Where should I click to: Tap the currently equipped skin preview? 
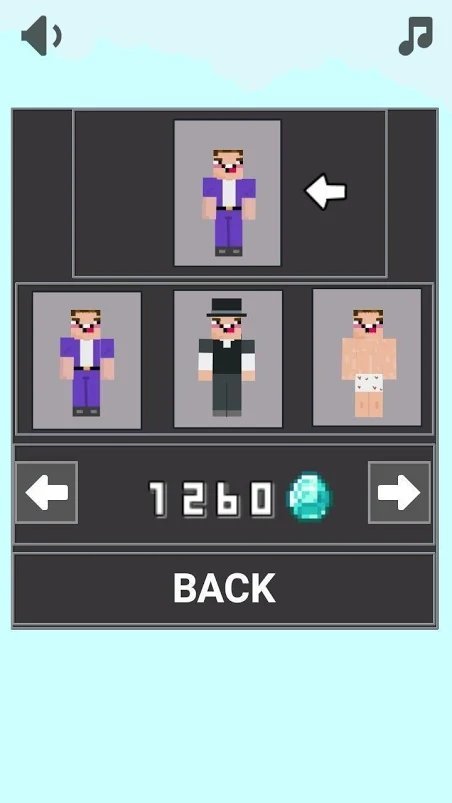227,193
